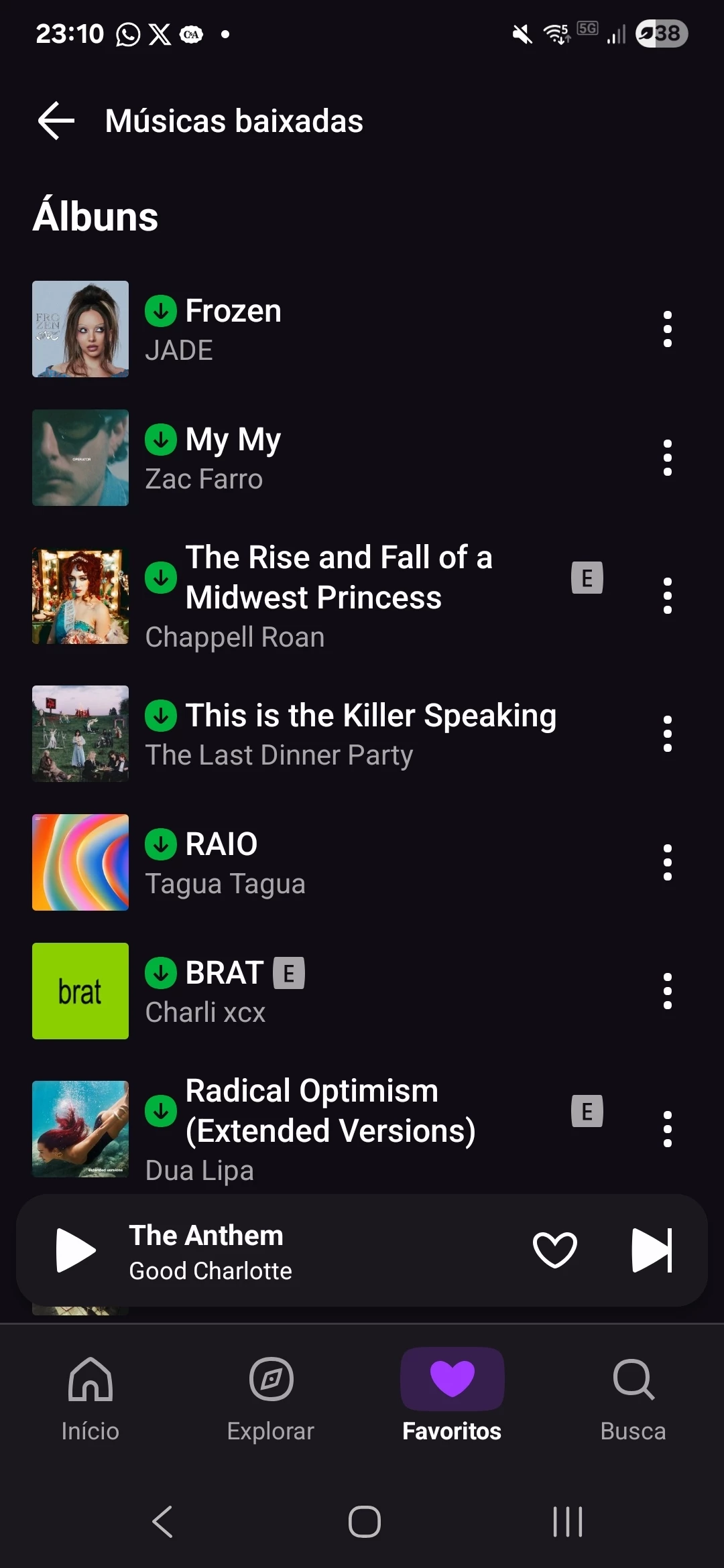
Task: Open more options for Frozen
Action: point(667,329)
